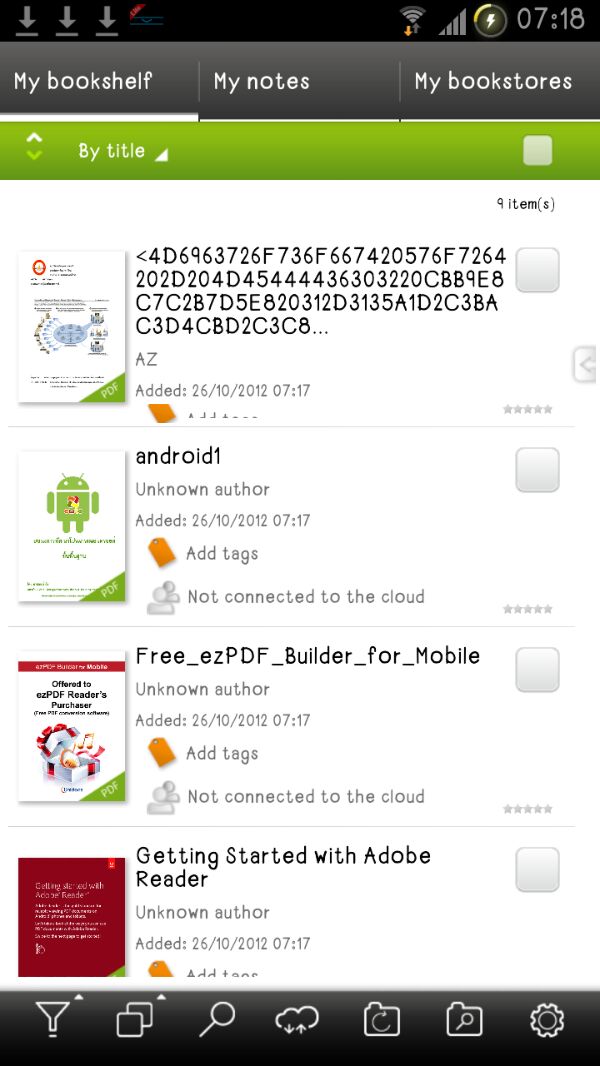The height and width of the screenshot is (1066, 600).
Task: Open the android1 PDF document
Action: (72, 526)
